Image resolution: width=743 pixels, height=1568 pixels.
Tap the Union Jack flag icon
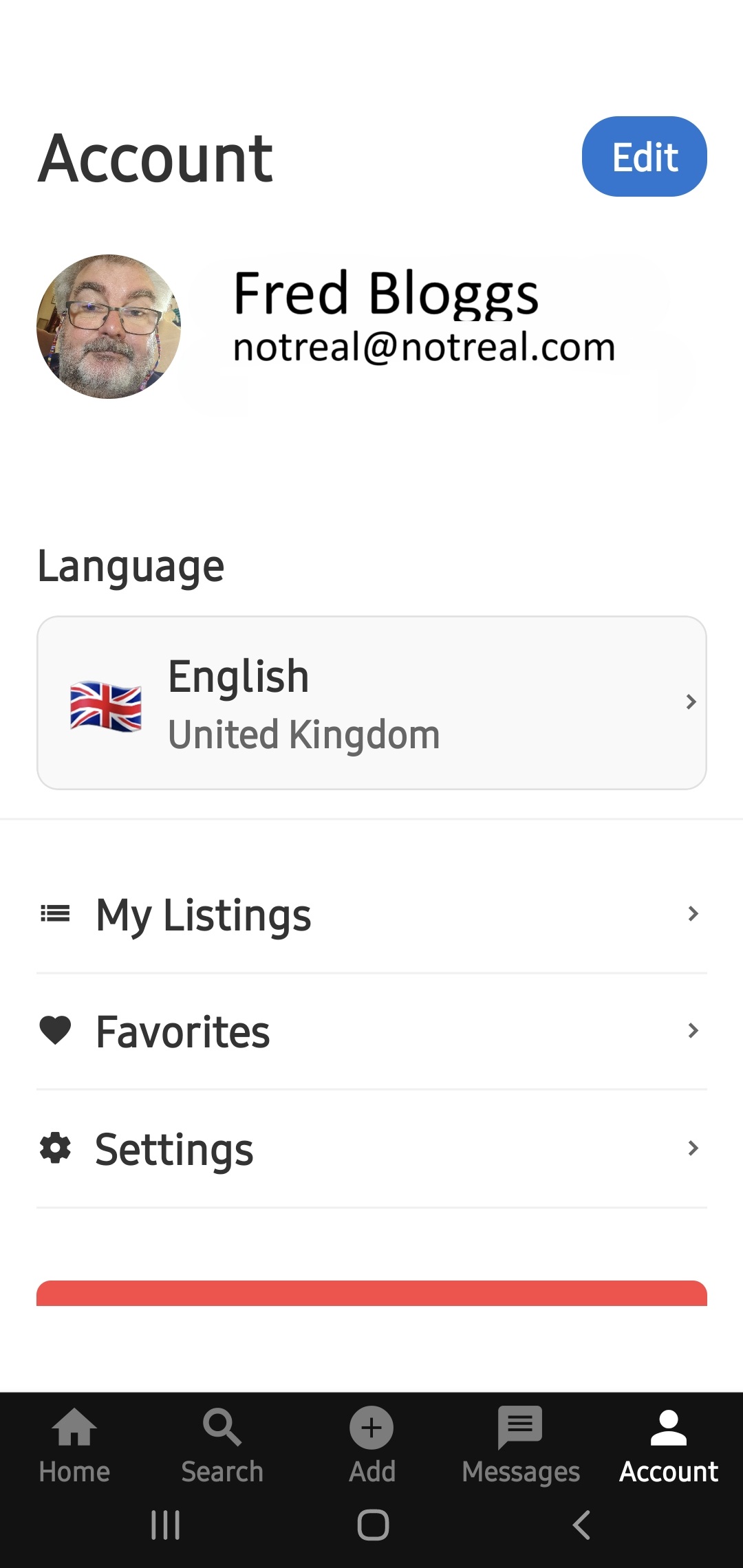click(x=105, y=704)
